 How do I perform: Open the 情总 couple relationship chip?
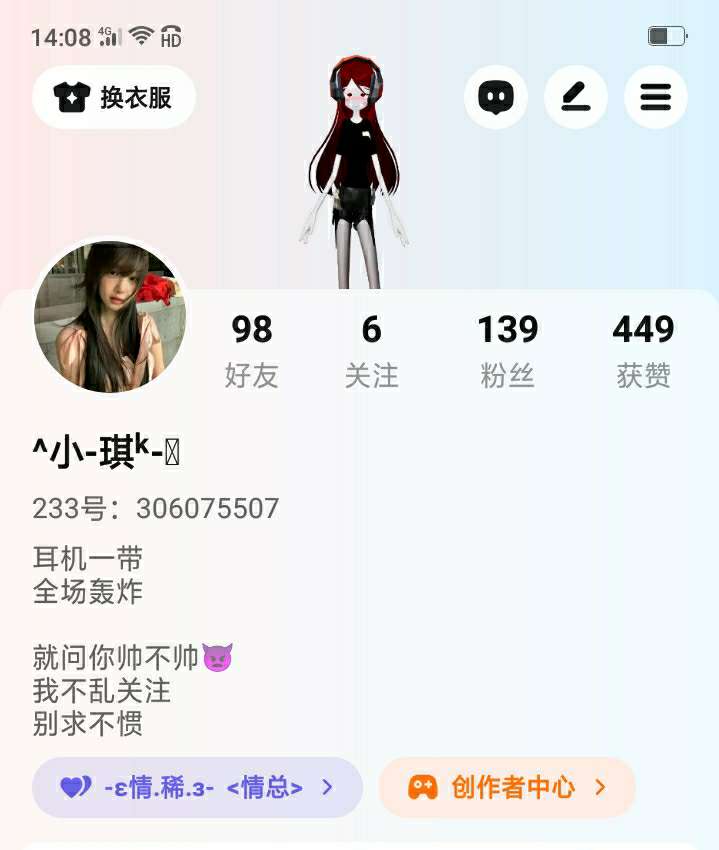coord(197,787)
